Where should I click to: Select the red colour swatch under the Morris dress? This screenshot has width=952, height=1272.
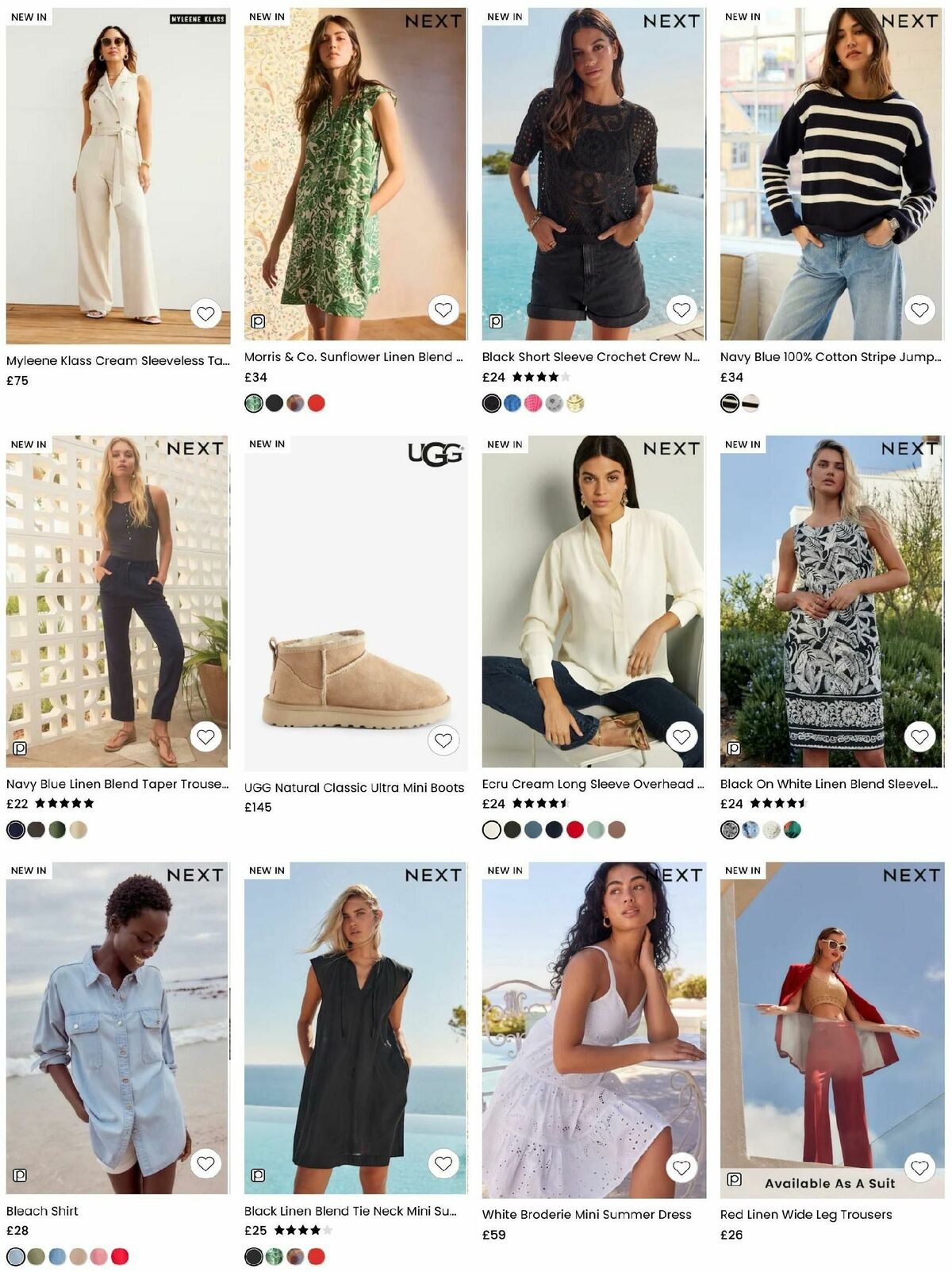tap(316, 403)
